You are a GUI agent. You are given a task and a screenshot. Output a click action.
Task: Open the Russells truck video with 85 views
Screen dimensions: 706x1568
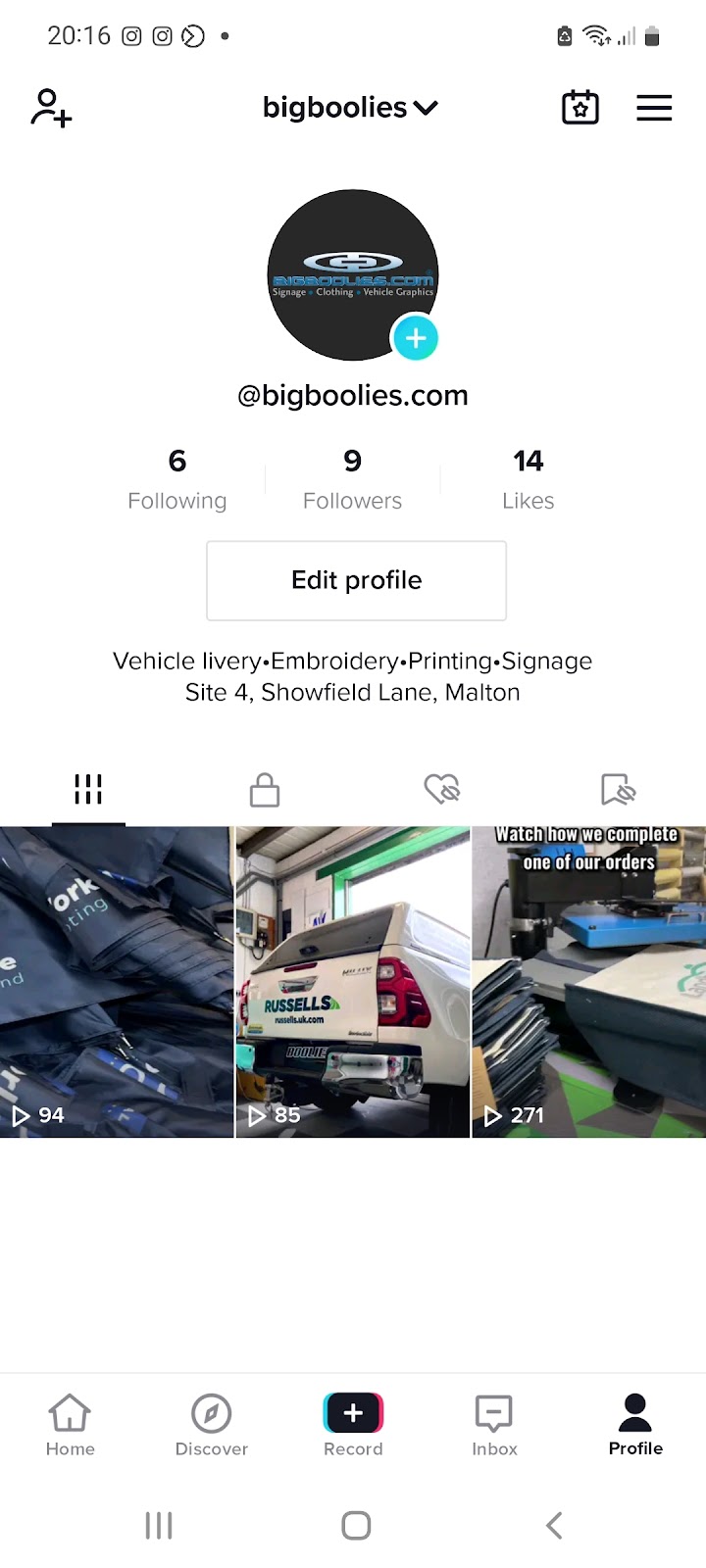353,980
